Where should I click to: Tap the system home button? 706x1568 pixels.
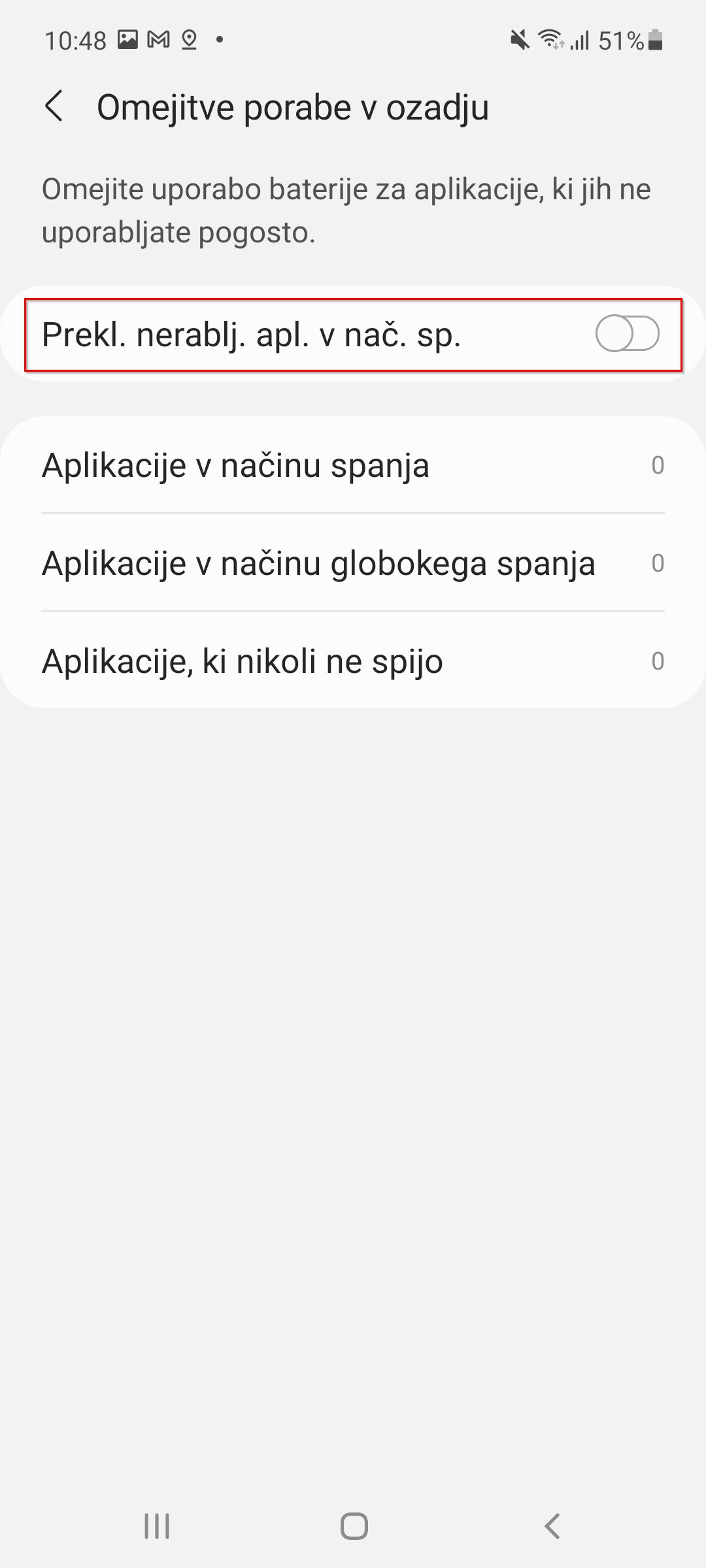click(354, 1526)
